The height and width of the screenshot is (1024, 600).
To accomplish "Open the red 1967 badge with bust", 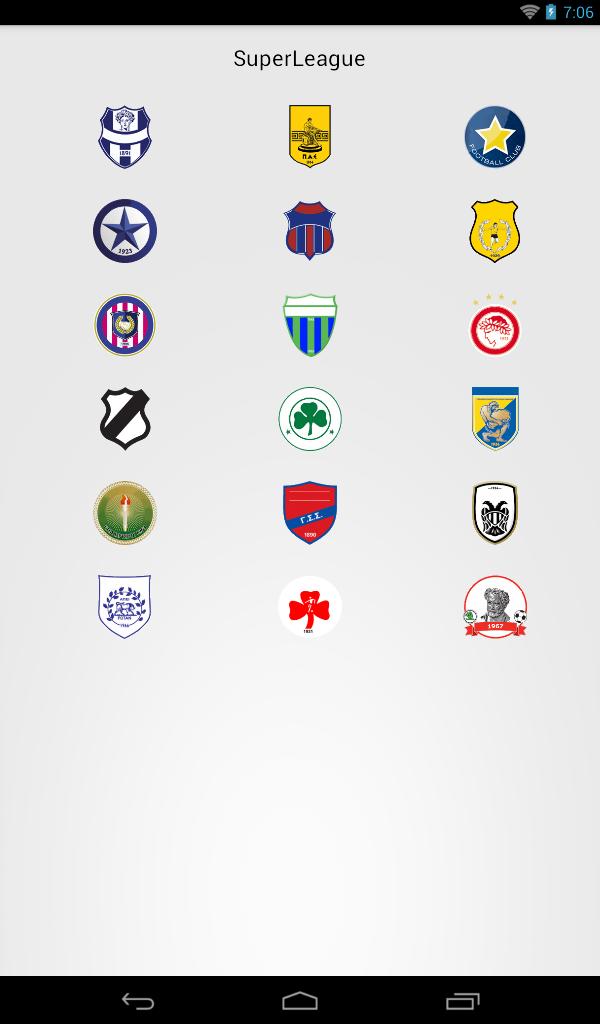I will coord(495,607).
